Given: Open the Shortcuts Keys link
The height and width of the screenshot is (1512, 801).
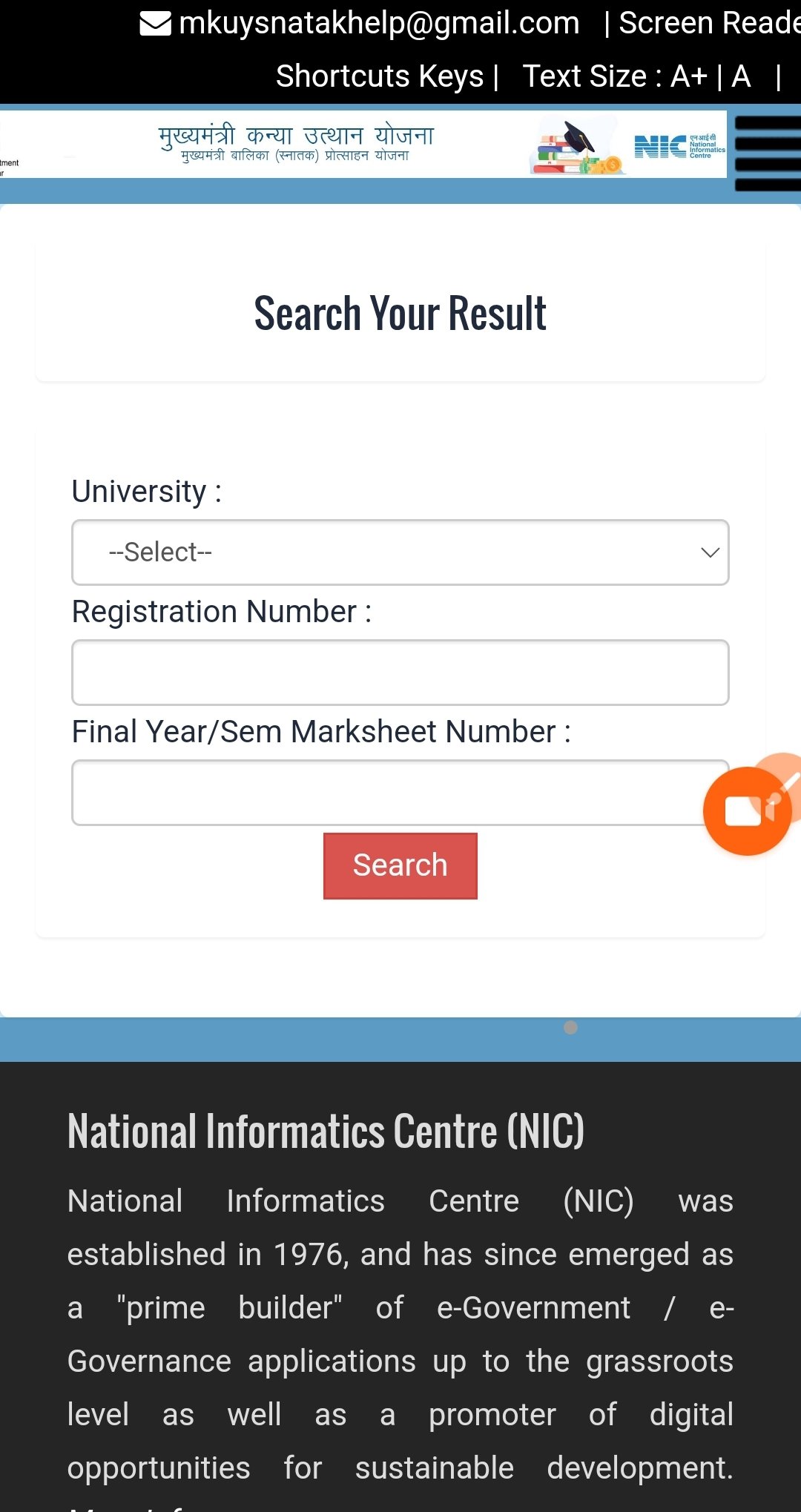Looking at the screenshot, I should (x=380, y=76).
